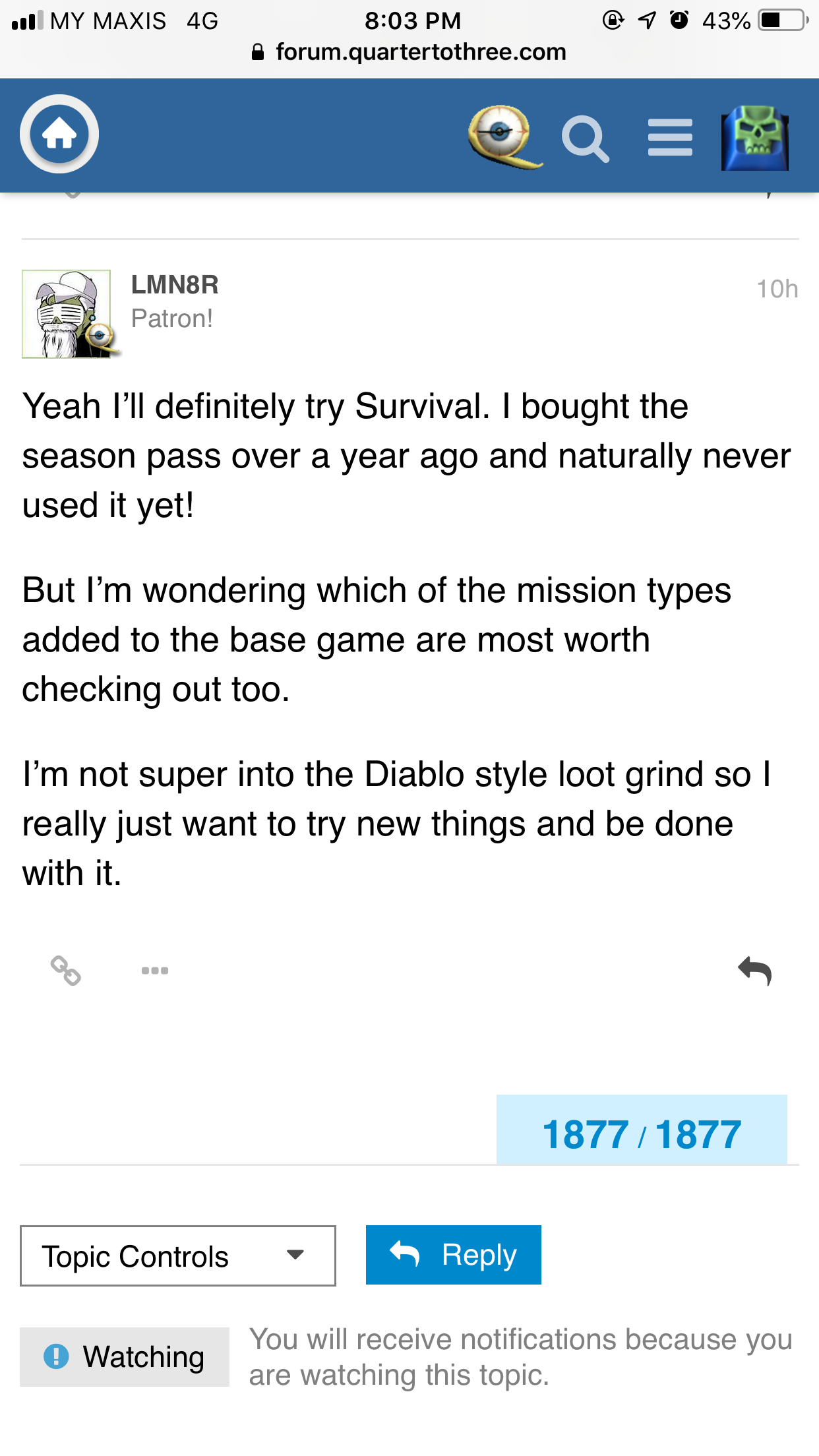Tap the browser address bar

click(409, 52)
